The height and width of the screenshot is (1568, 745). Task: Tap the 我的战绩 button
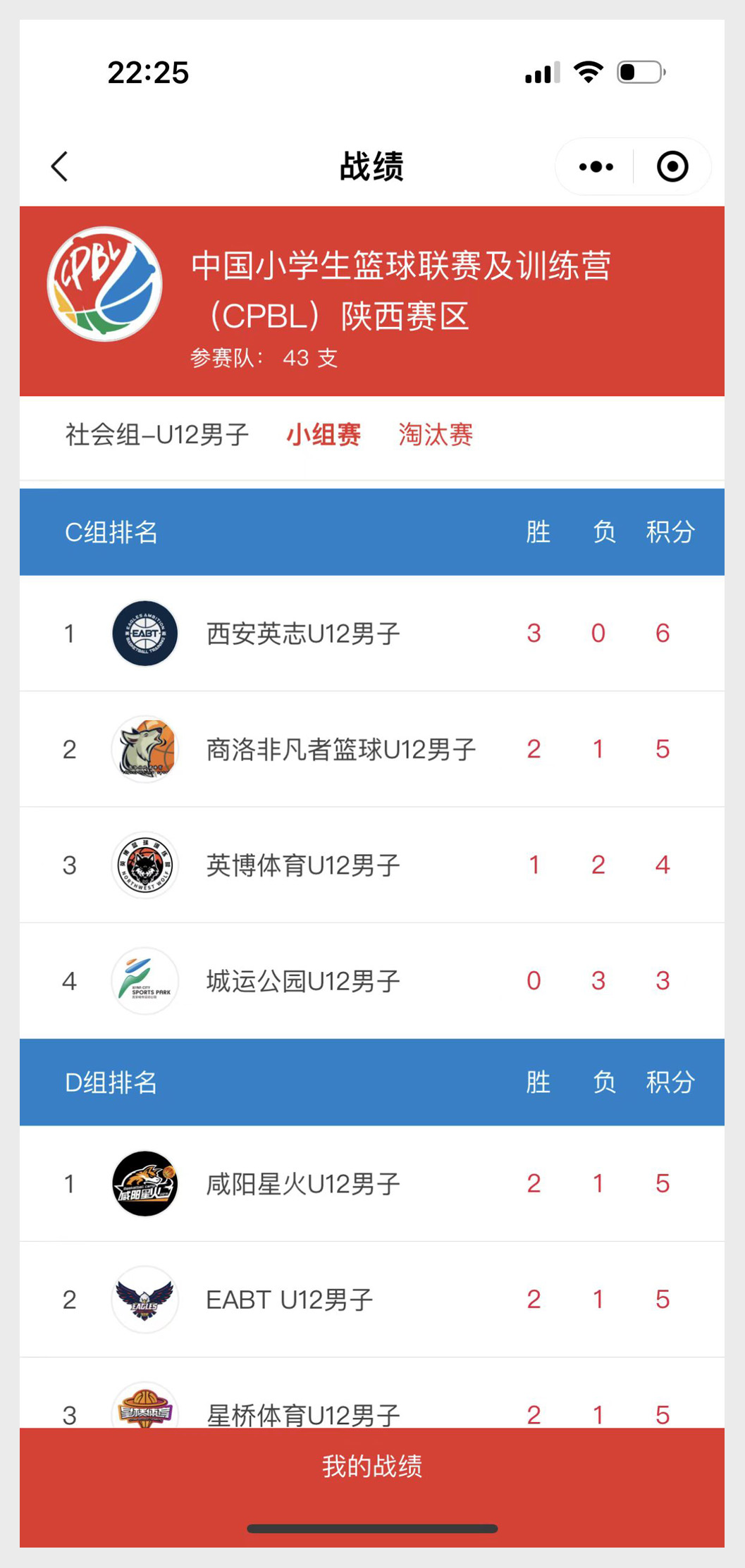[372, 1467]
